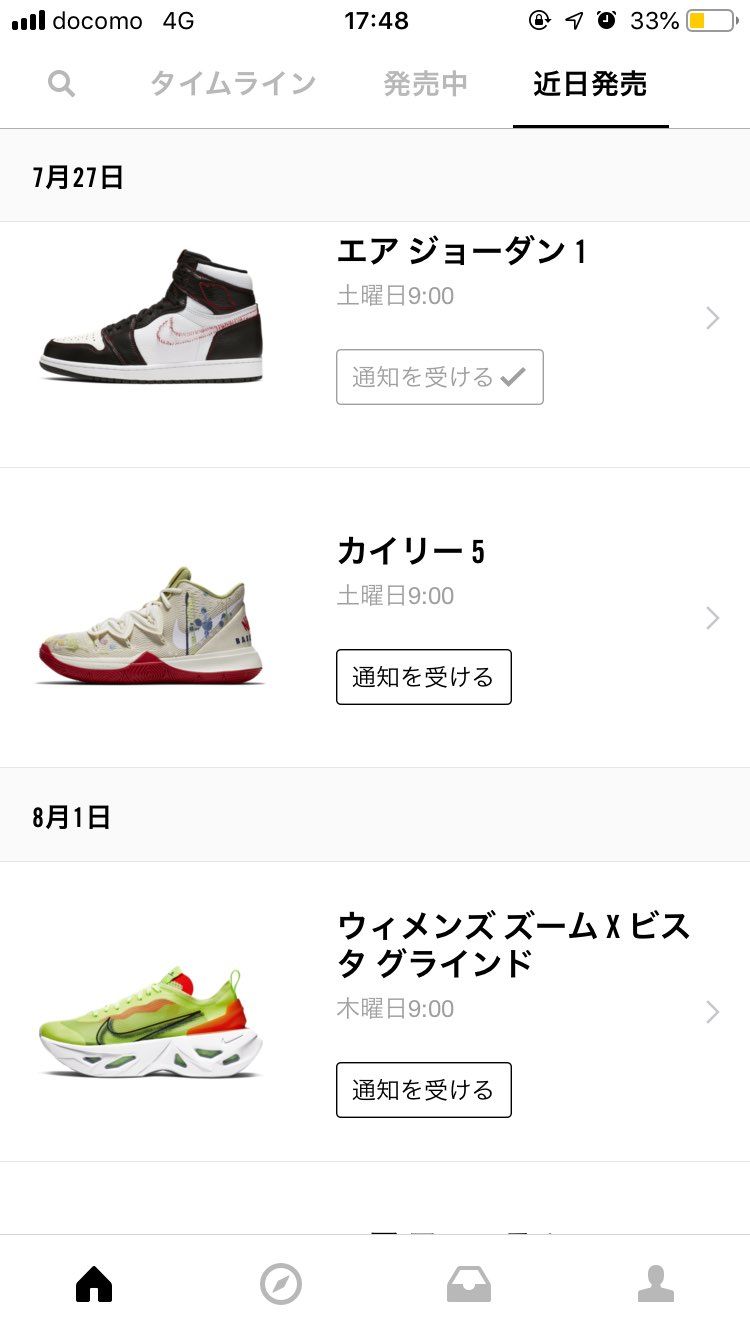Open the profile person icon
This screenshot has height=1334, width=750.
pyautogui.click(x=656, y=1283)
